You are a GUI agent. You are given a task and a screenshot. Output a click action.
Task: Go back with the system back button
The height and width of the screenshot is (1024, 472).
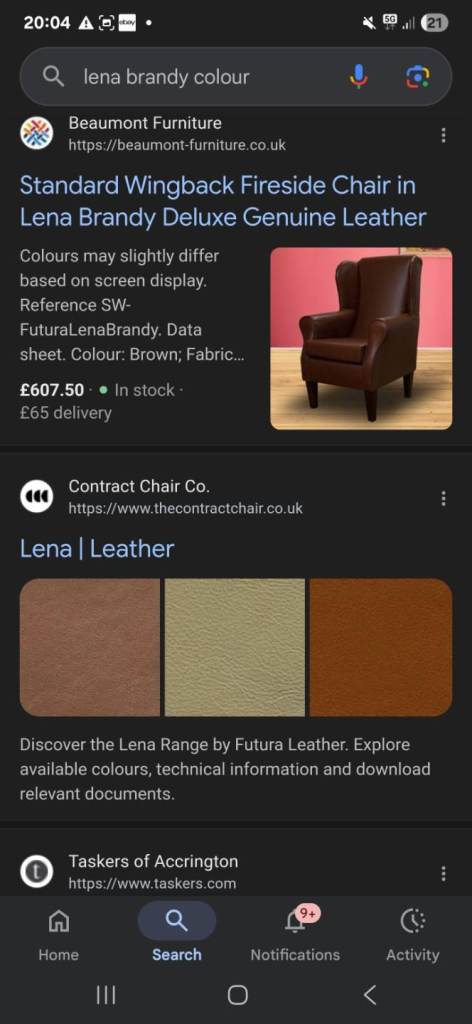pos(370,995)
